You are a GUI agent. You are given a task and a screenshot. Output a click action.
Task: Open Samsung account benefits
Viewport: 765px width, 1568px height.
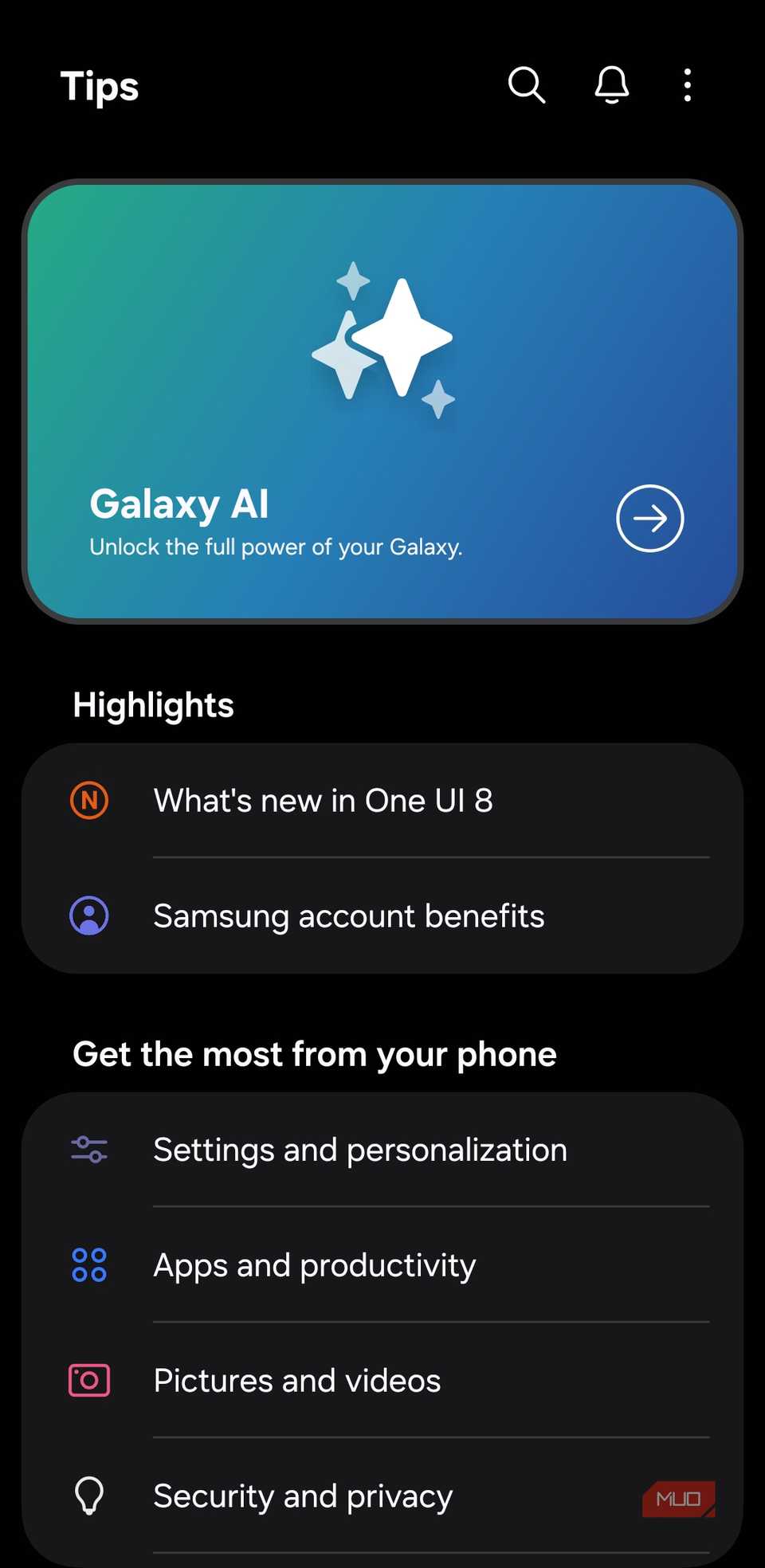(348, 916)
